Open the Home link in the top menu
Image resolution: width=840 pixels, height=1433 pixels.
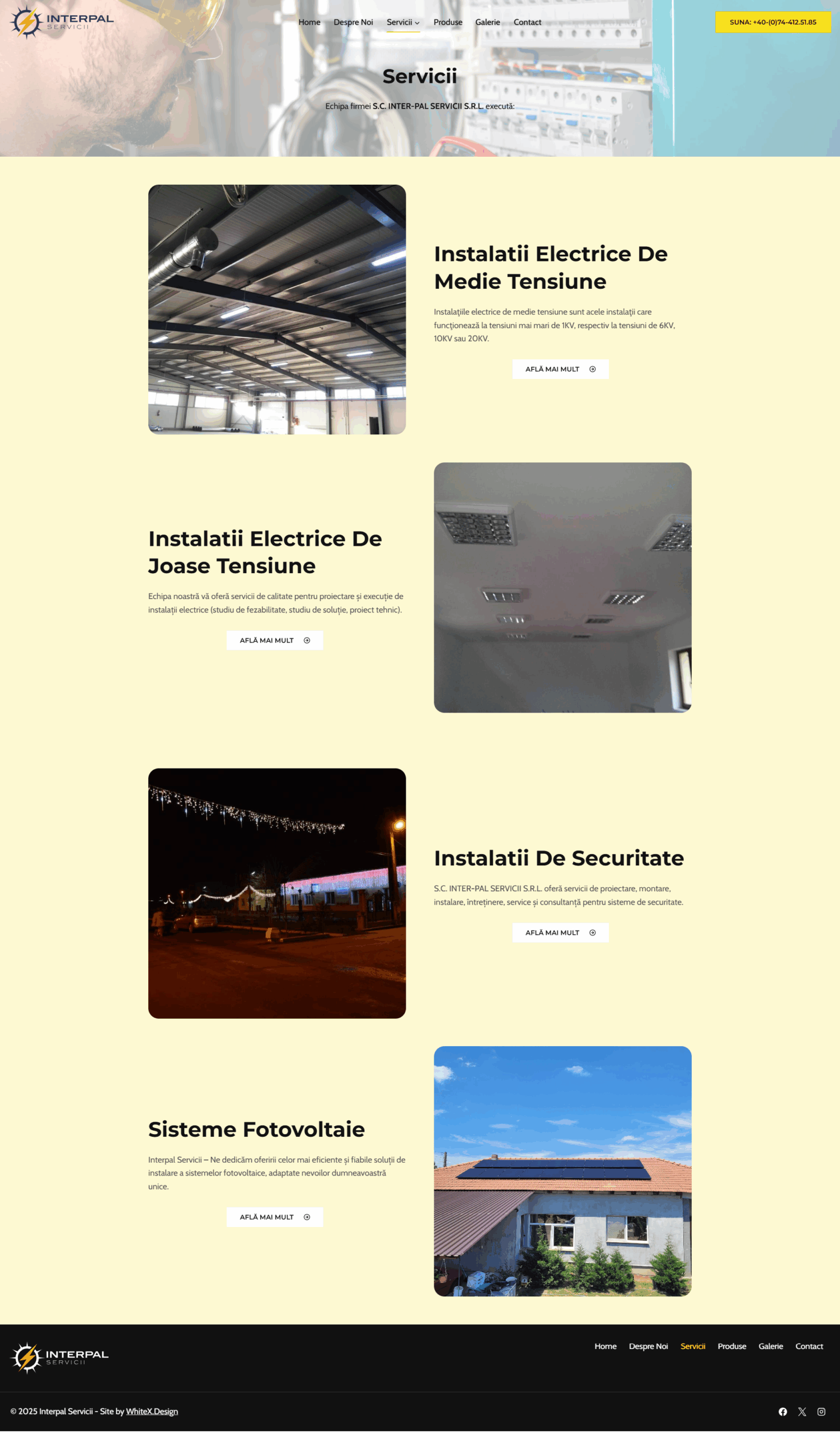[309, 22]
